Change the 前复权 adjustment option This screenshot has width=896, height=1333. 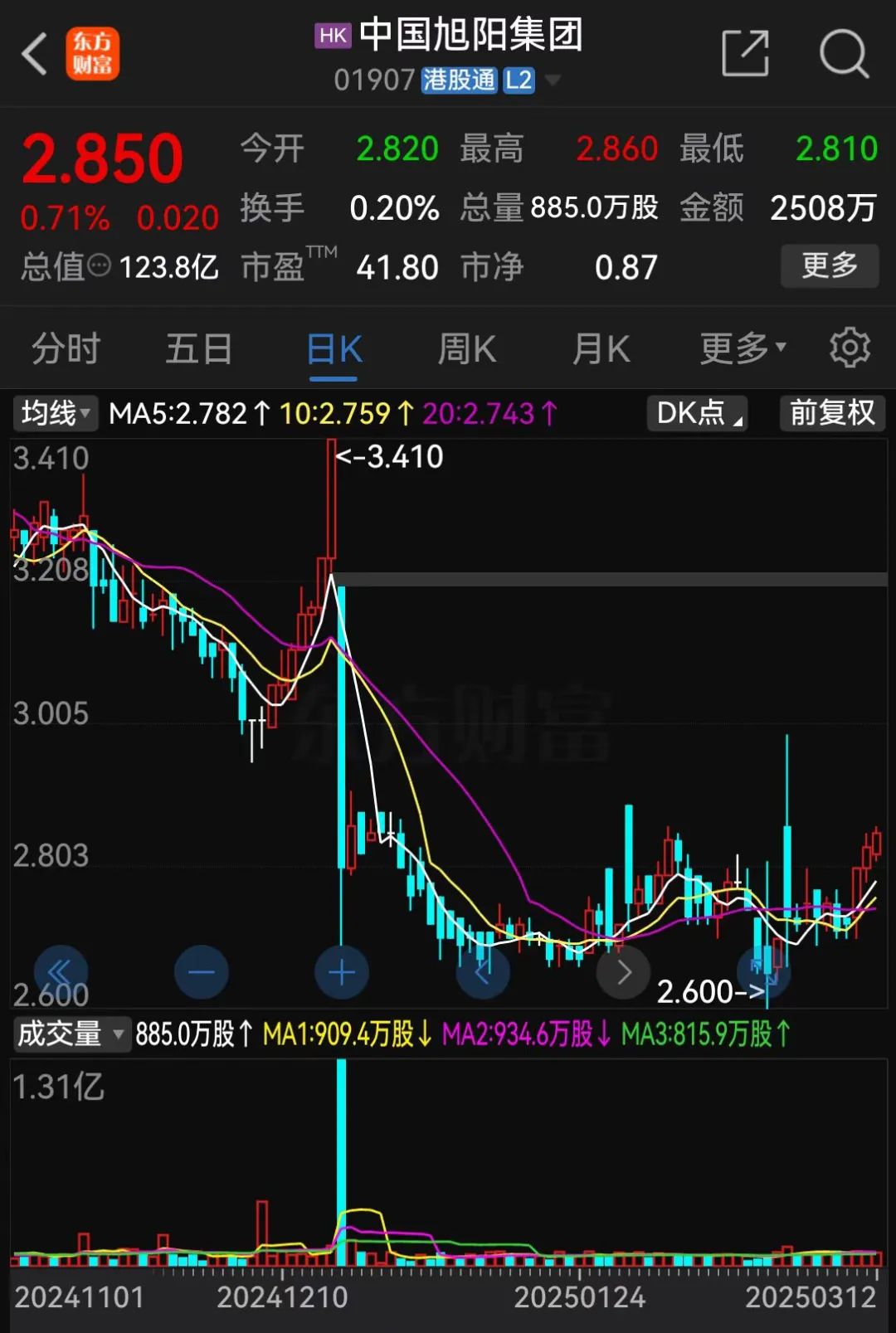click(832, 412)
